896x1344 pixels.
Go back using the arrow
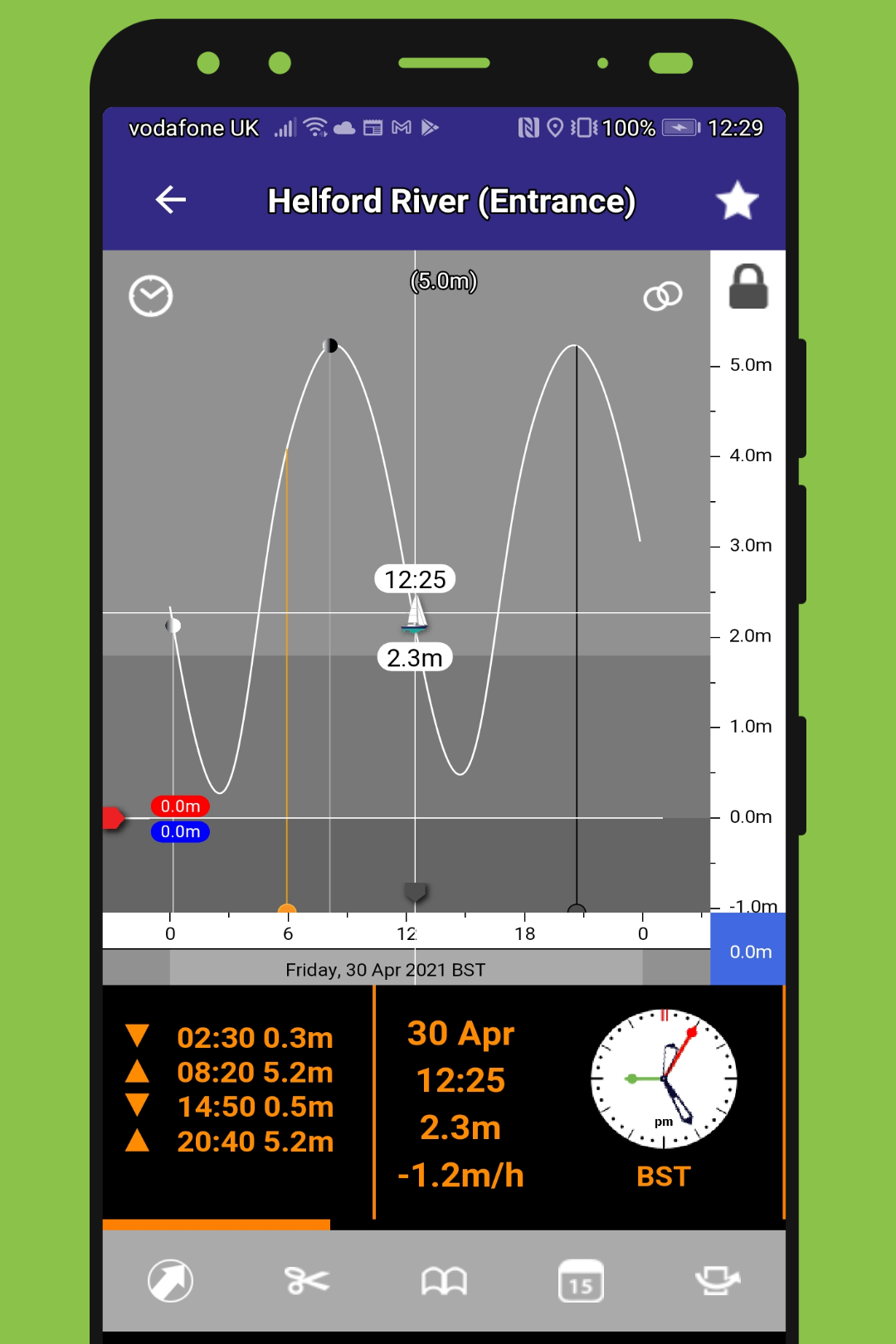coord(171,200)
